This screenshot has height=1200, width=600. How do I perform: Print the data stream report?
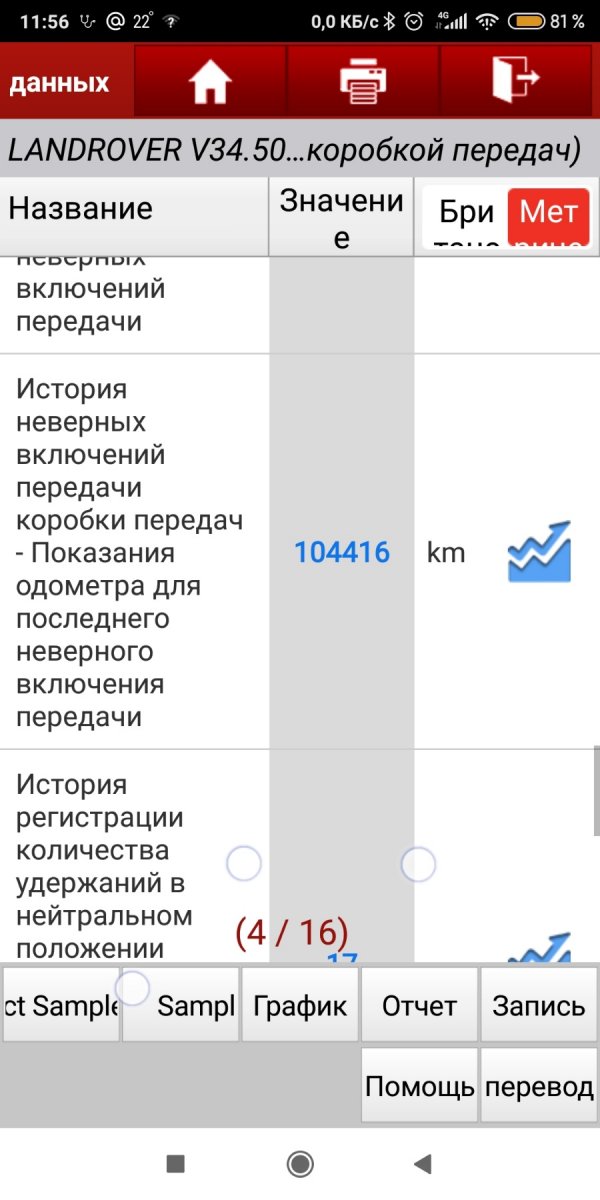click(x=362, y=82)
